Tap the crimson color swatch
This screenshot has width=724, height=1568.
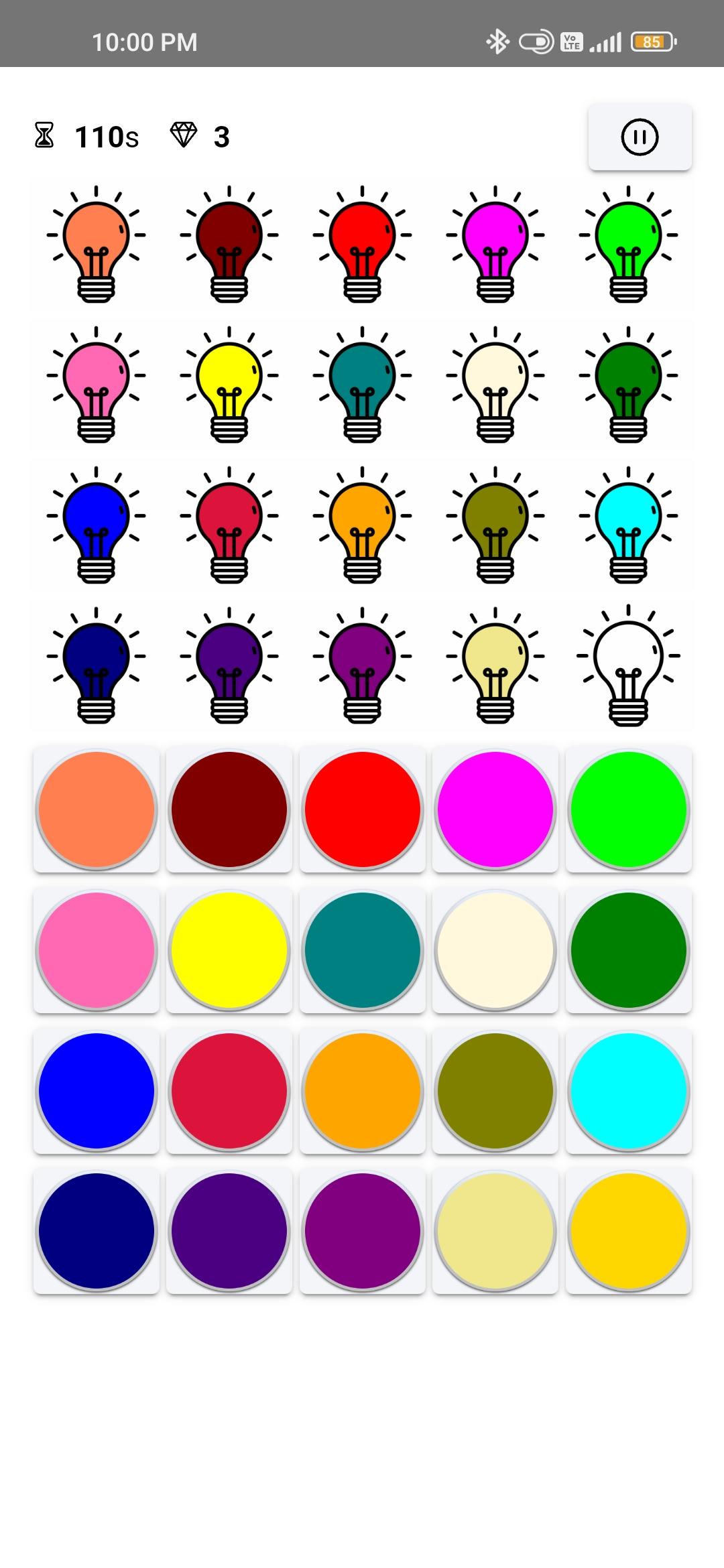coord(229,1091)
